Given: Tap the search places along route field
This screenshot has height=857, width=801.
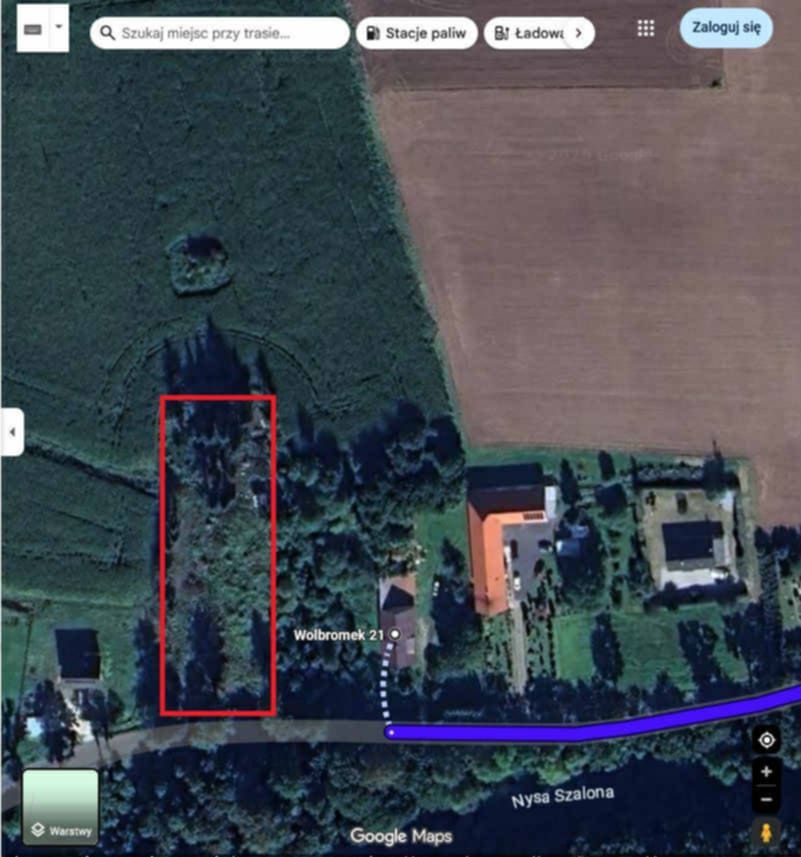Looking at the screenshot, I should tap(220, 33).
